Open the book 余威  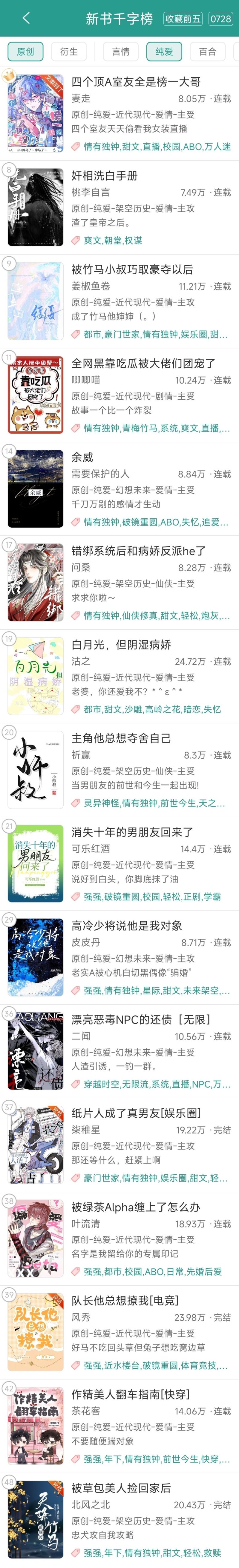coord(82,457)
